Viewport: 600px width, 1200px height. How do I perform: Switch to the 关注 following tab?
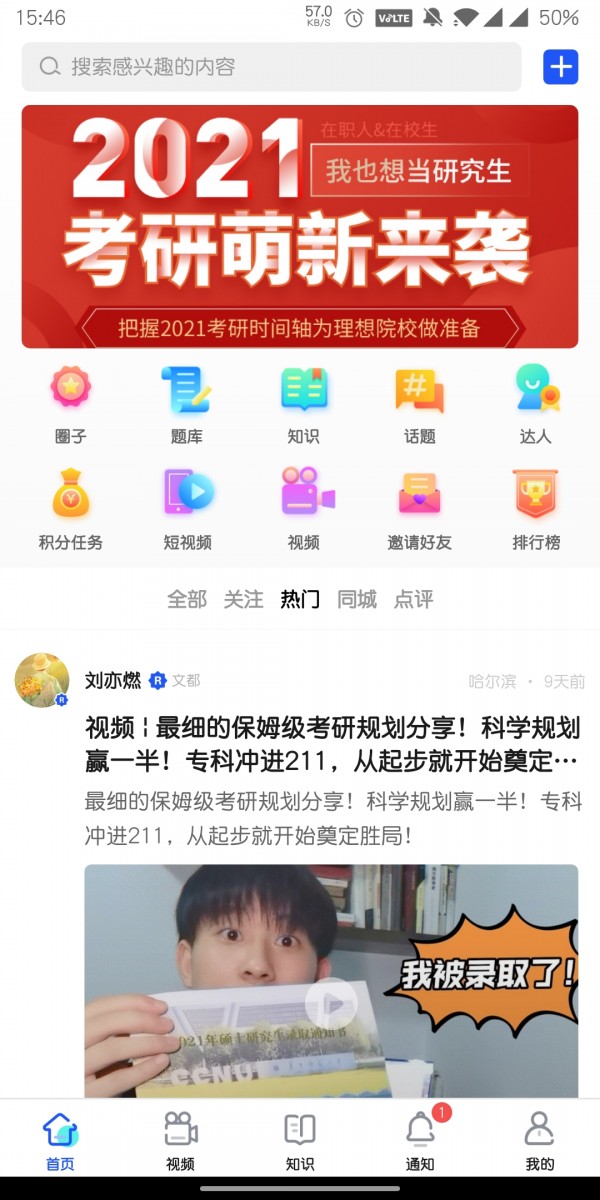tap(243, 599)
